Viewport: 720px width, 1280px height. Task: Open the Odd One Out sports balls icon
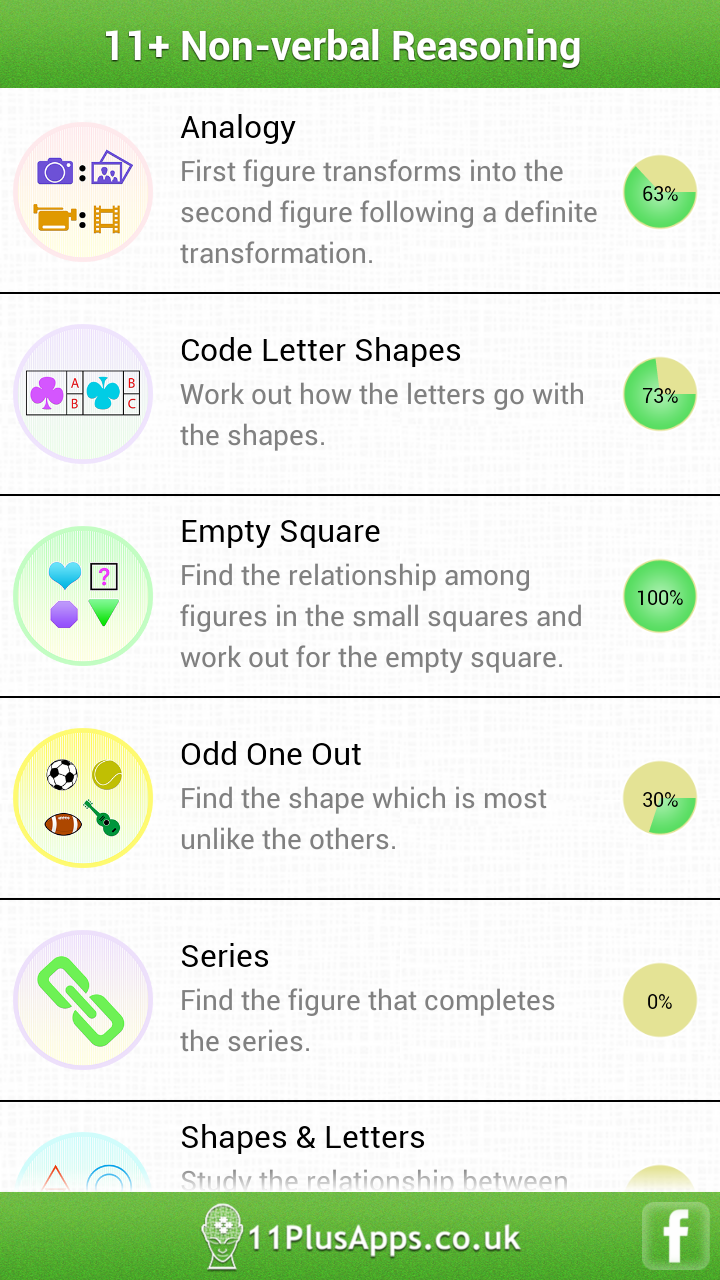pos(83,797)
